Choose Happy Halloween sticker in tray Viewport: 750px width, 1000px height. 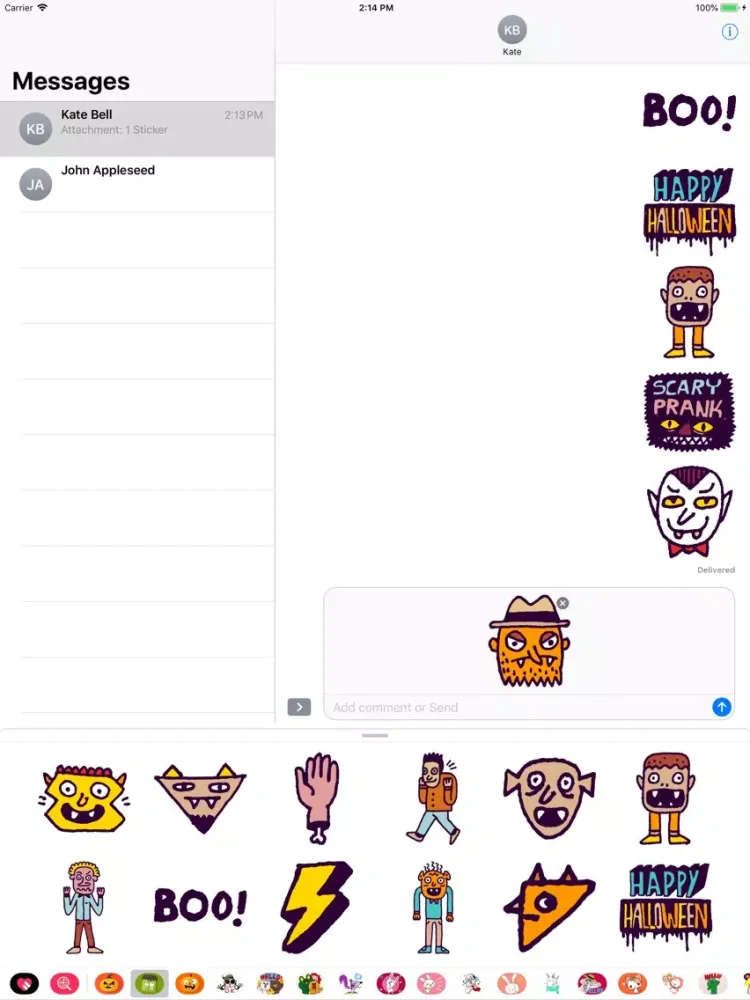pos(665,906)
